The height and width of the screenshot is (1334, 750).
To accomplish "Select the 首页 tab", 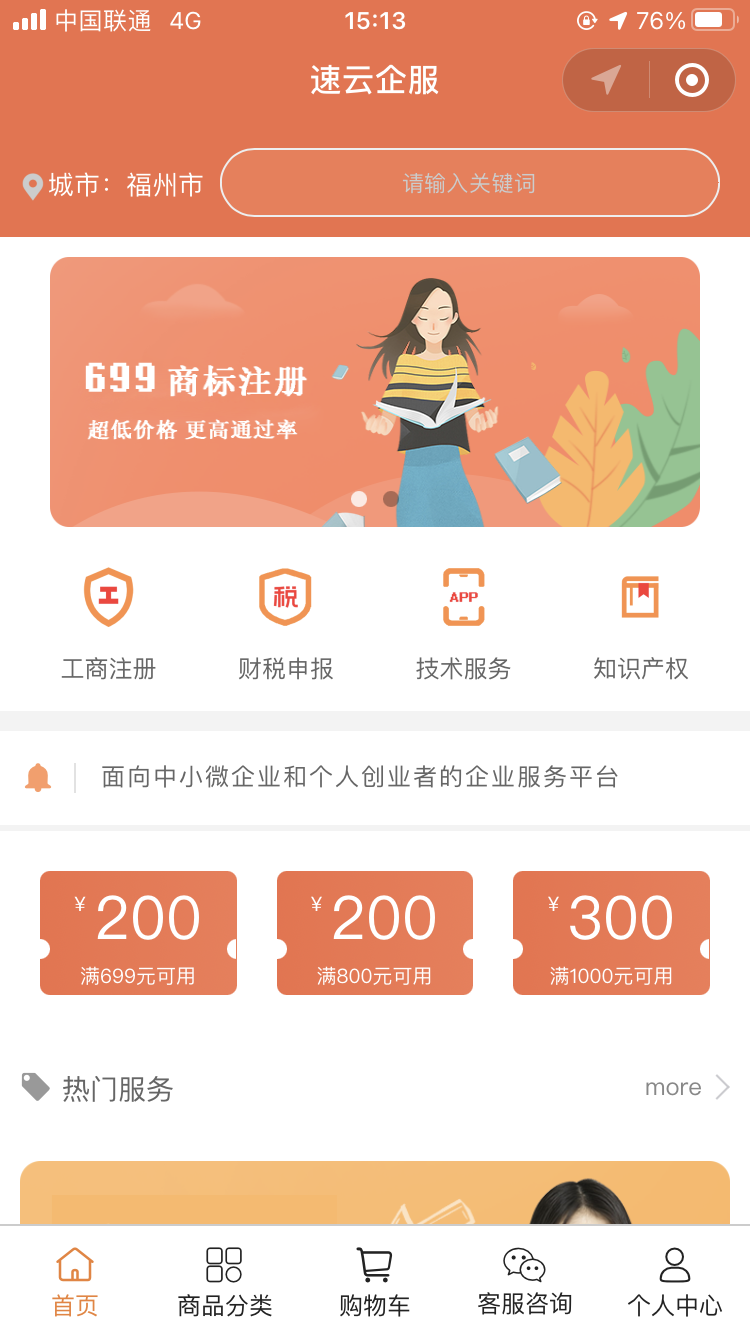I will [x=75, y=1282].
